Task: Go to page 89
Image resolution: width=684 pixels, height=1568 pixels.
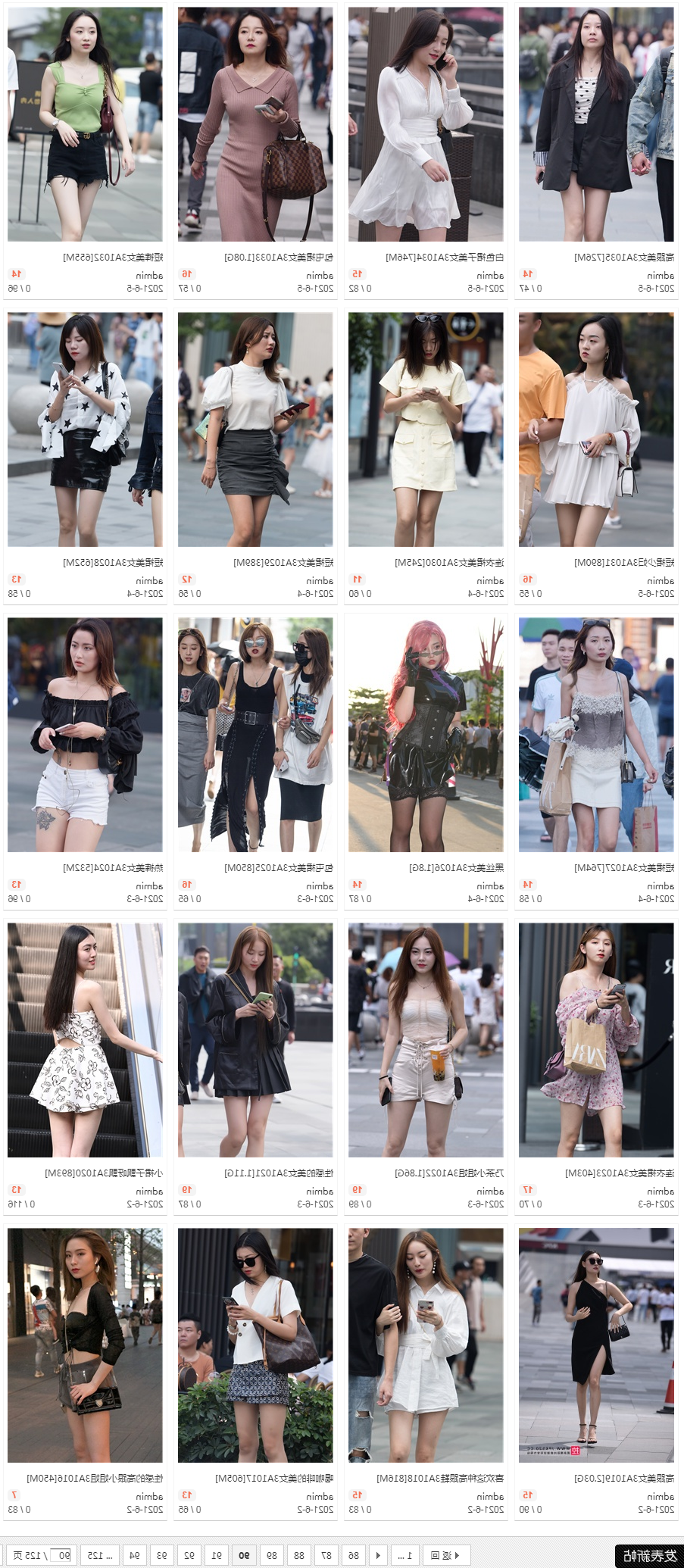Action: (x=271, y=1555)
